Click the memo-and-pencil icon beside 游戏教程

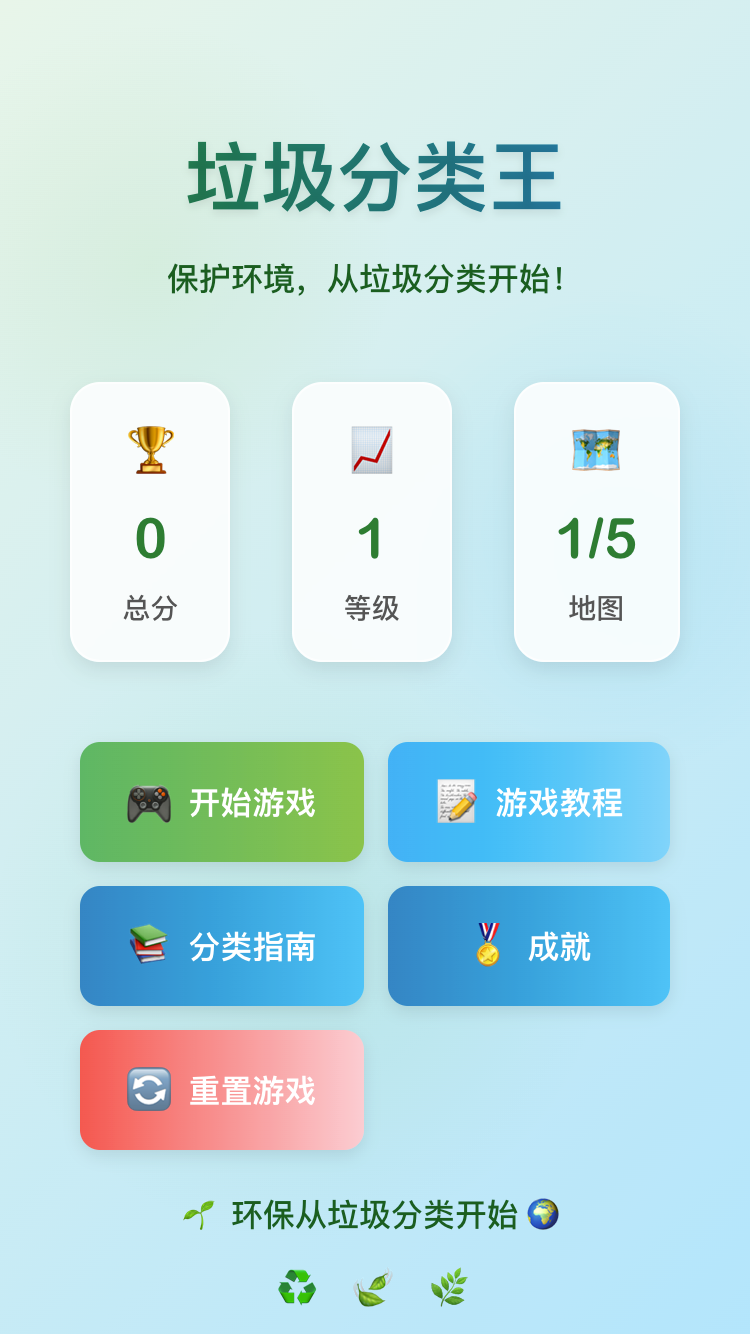455,802
